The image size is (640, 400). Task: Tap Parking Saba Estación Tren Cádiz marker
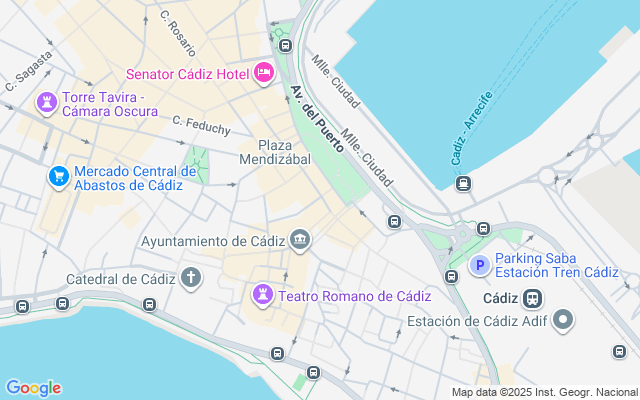tap(480, 265)
